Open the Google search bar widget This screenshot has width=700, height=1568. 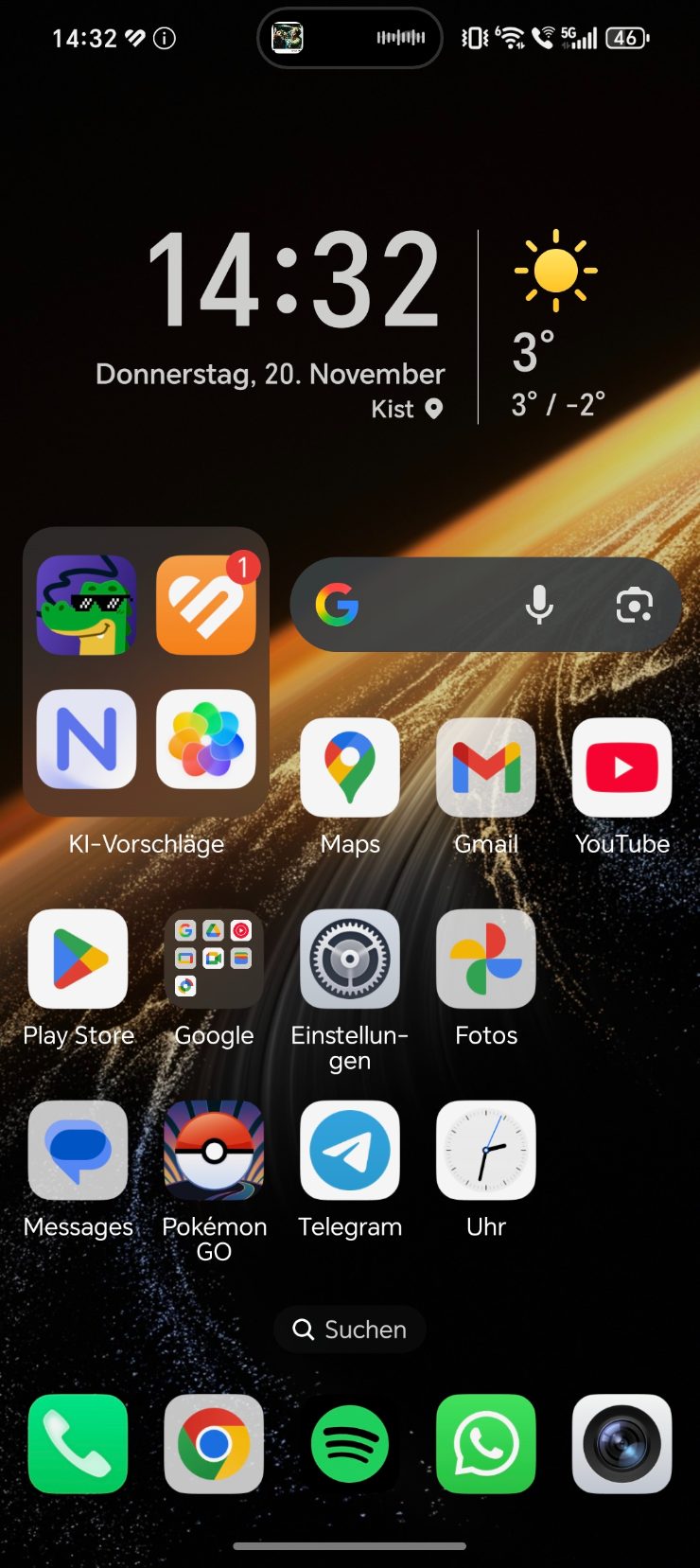point(435,605)
